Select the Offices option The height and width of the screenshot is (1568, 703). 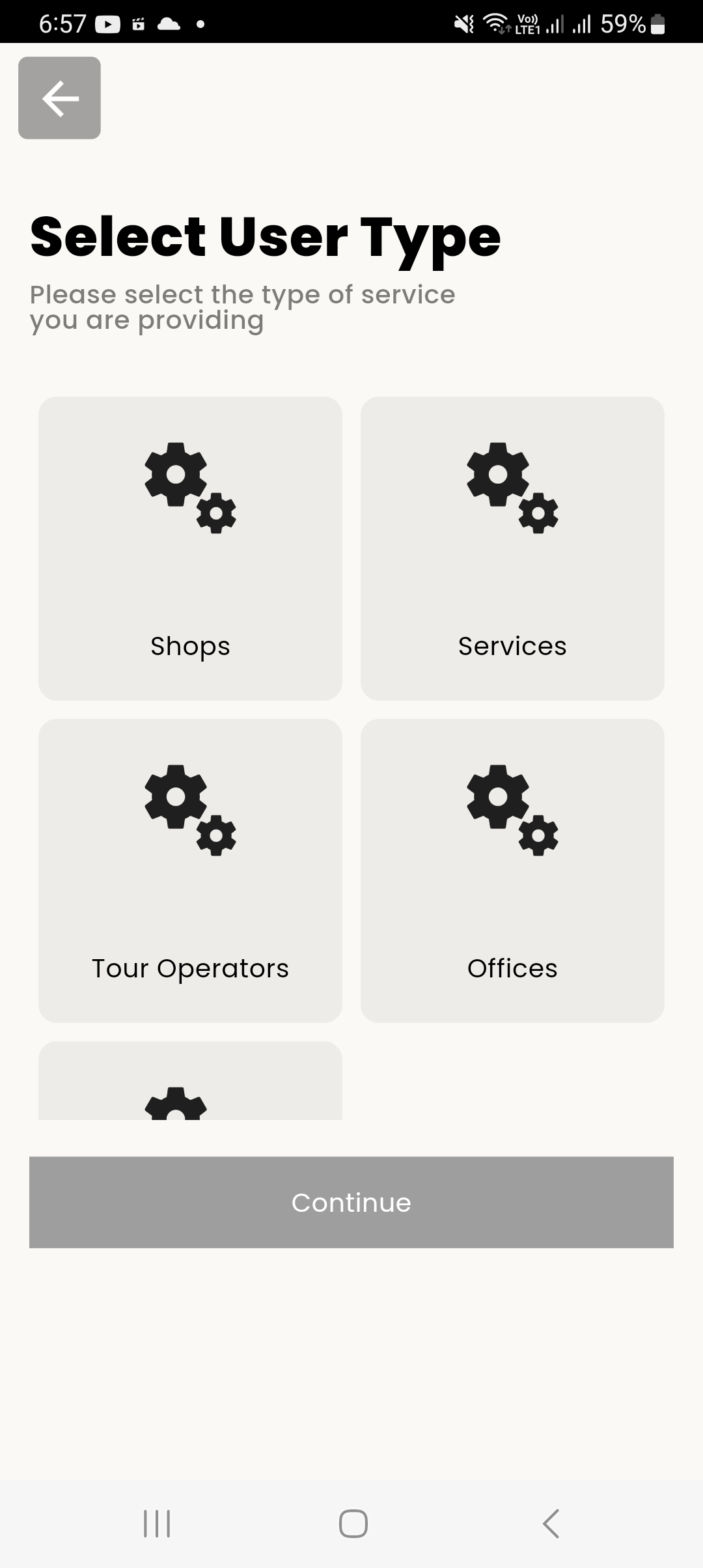512,871
